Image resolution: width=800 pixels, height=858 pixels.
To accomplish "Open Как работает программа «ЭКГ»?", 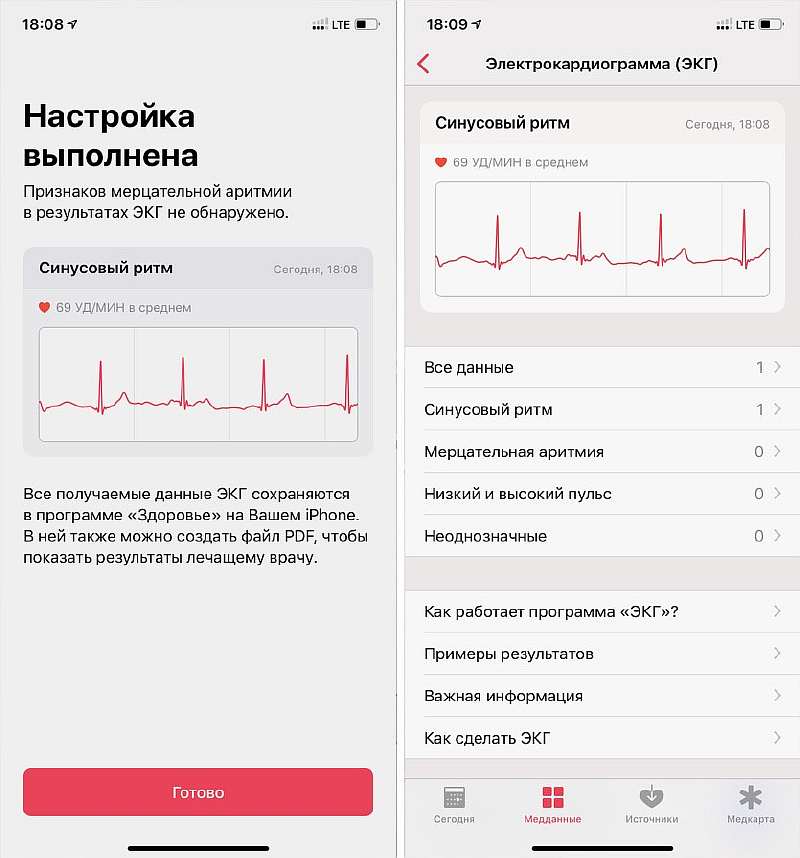I will pos(602,611).
